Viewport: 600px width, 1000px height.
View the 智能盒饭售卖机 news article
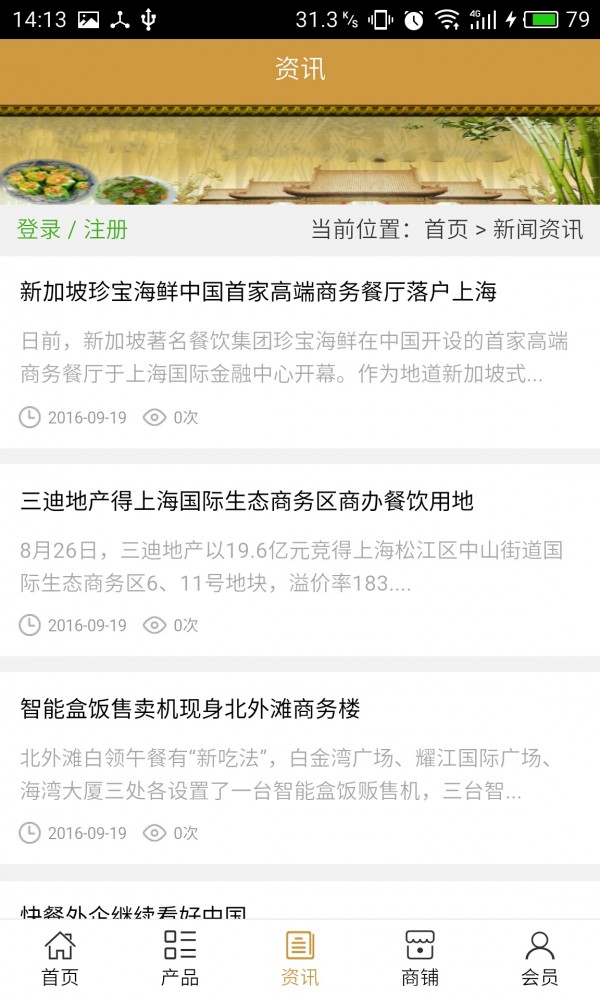click(190, 709)
